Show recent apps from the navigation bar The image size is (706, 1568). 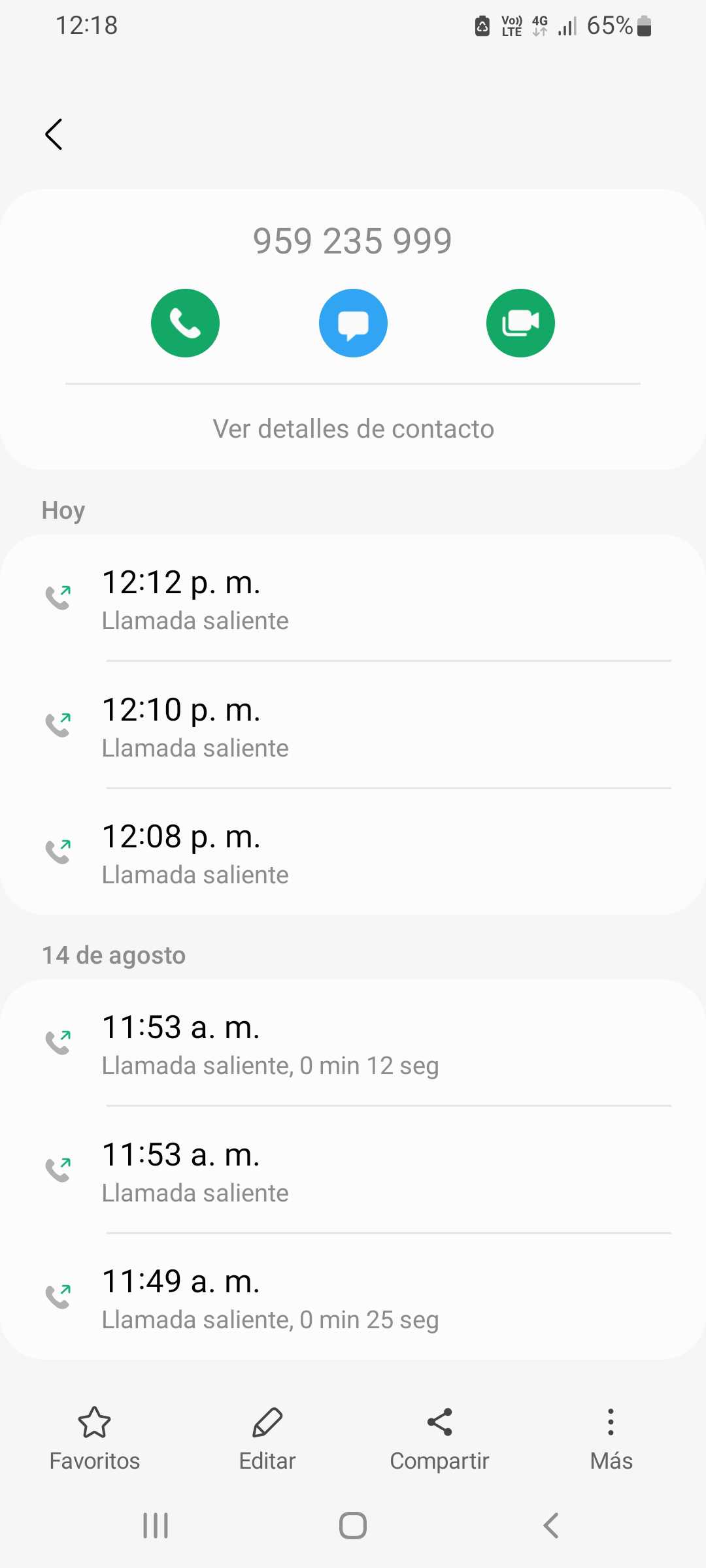(156, 1526)
